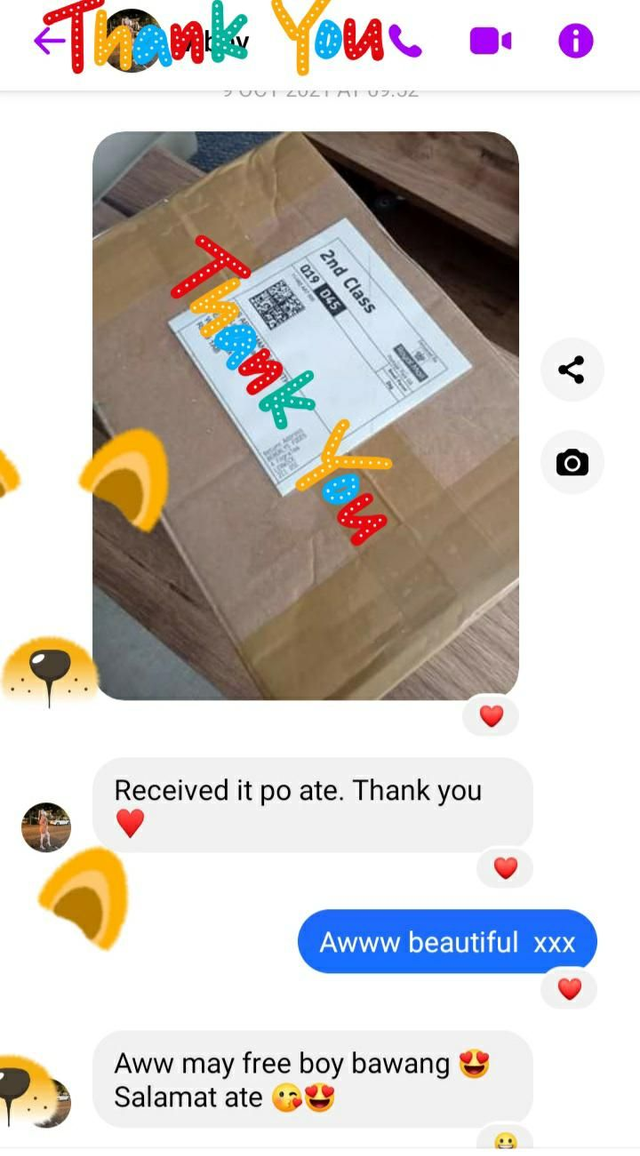Start a voice call
The height and width of the screenshot is (1156, 640).
pos(405,41)
